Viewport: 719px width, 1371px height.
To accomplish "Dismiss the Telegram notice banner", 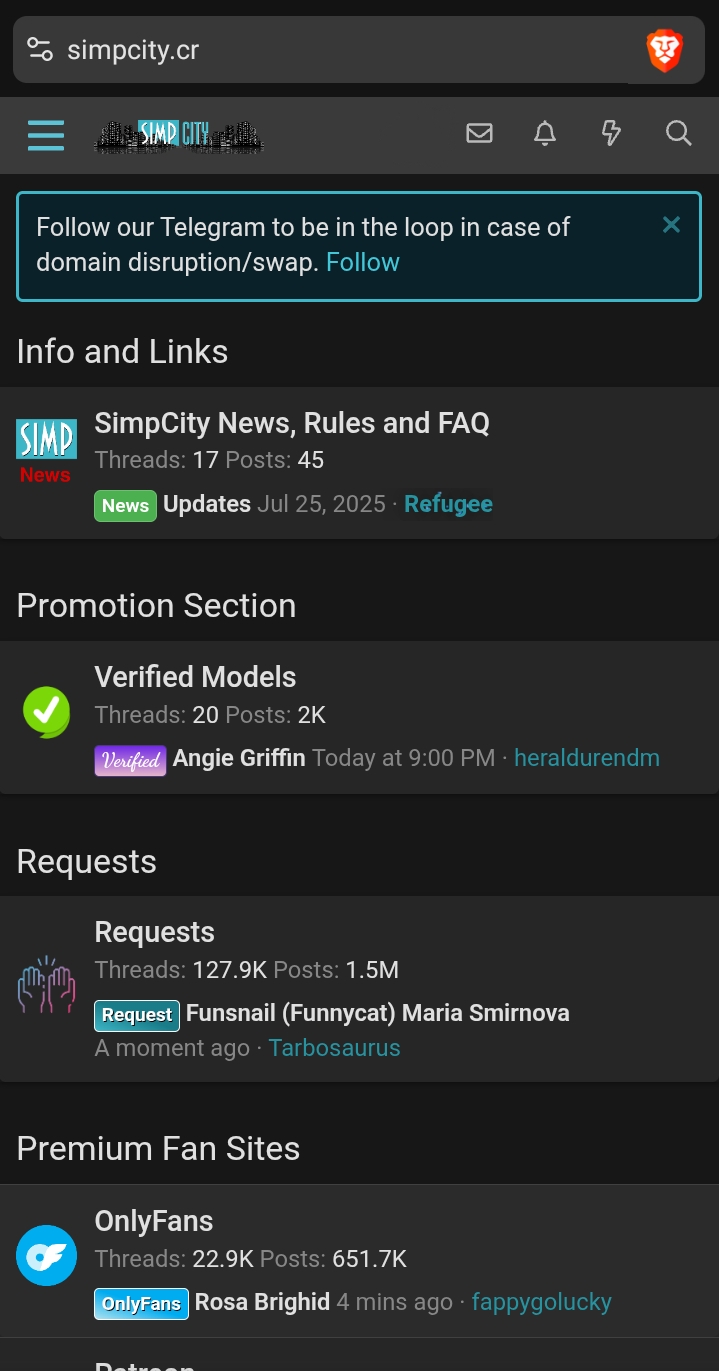I will click(671, 225).
